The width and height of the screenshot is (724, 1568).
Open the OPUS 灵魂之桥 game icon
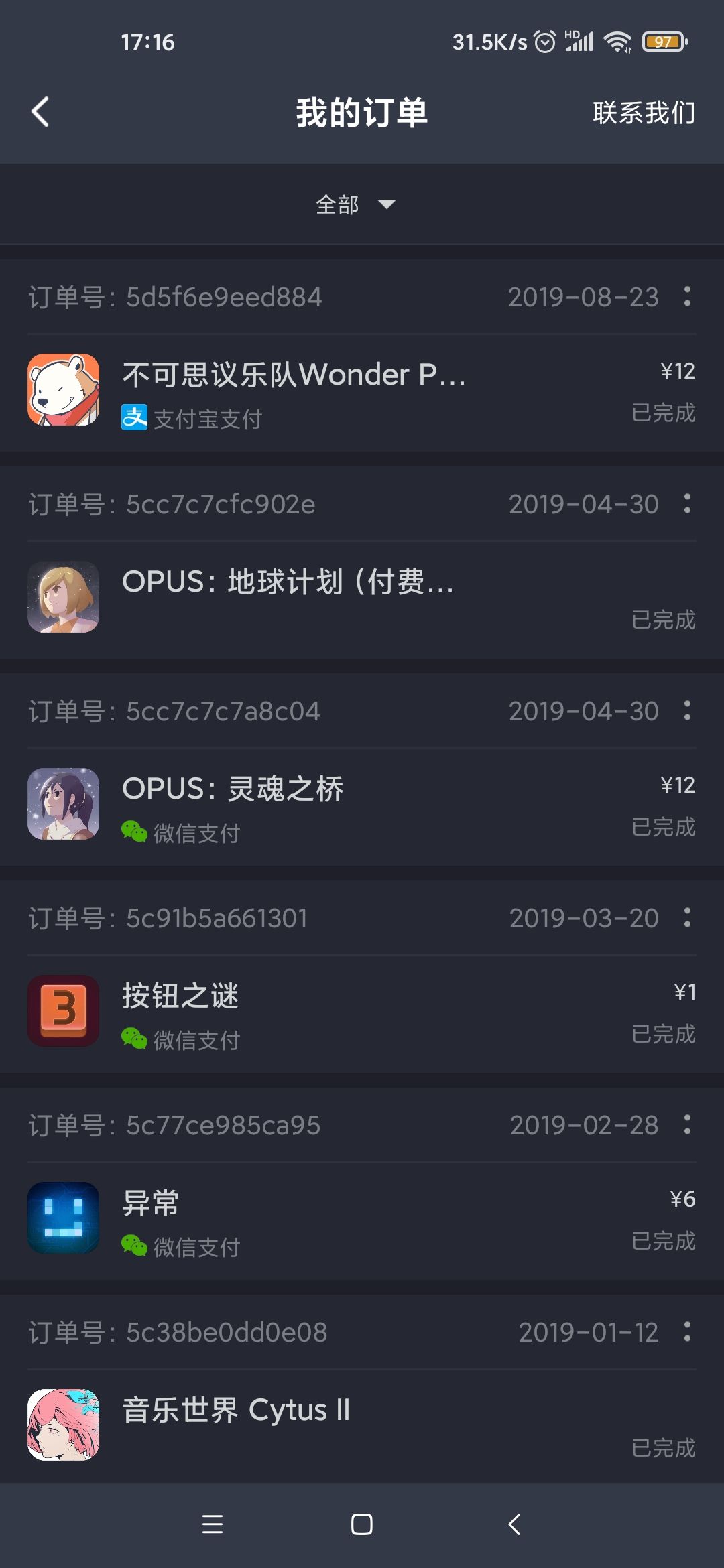tap(64, 803)
